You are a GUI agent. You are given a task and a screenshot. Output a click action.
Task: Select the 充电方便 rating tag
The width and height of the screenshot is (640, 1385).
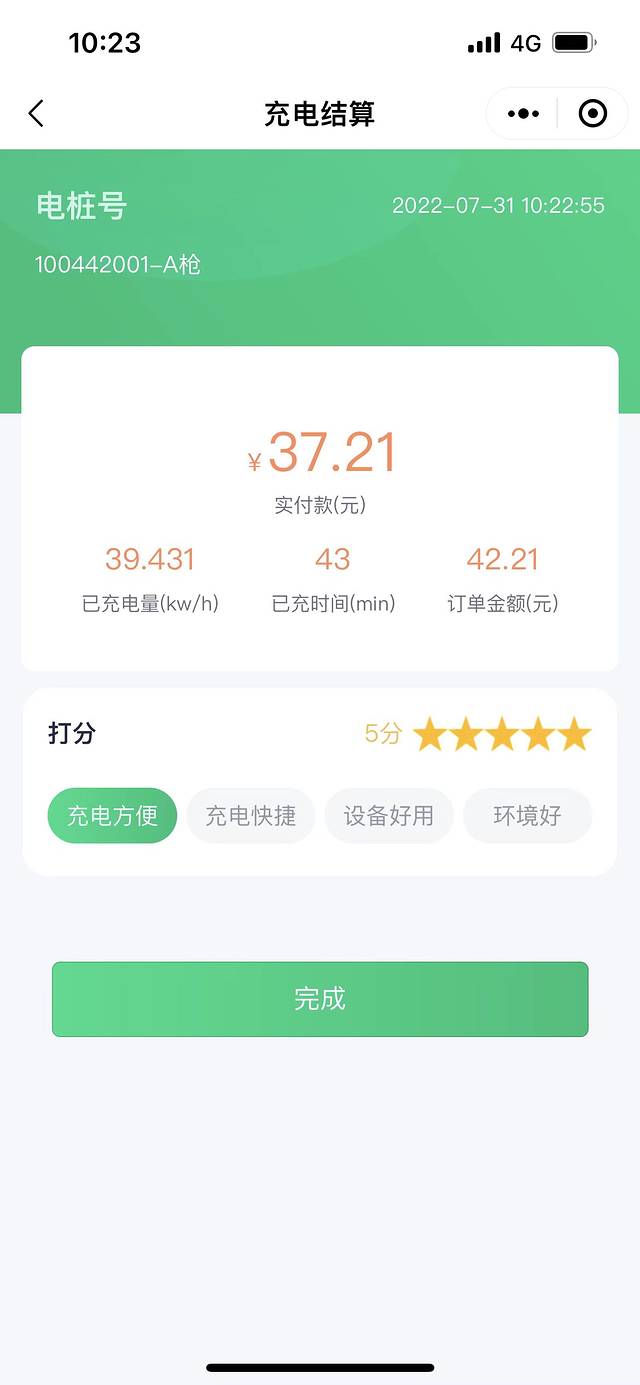(x=112, y=816)
